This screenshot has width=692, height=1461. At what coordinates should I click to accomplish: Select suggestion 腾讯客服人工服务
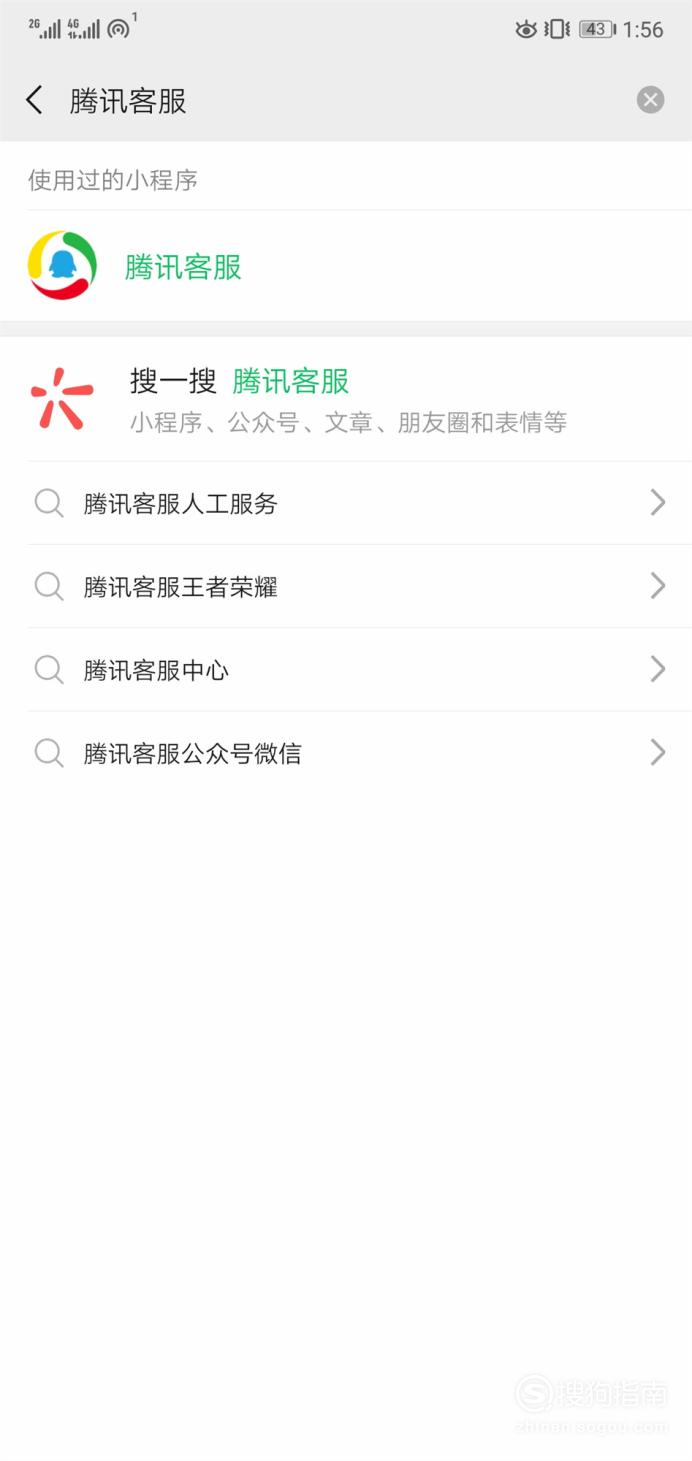(x=346, y=503)
